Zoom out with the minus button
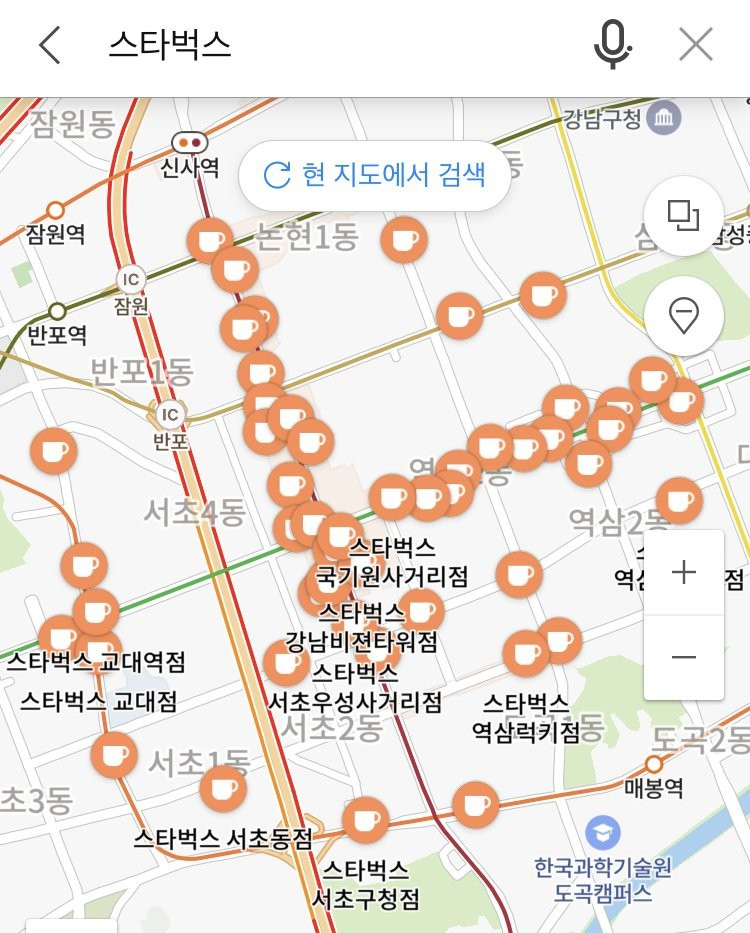Screen dimensions: 750x933 [684, 657]
